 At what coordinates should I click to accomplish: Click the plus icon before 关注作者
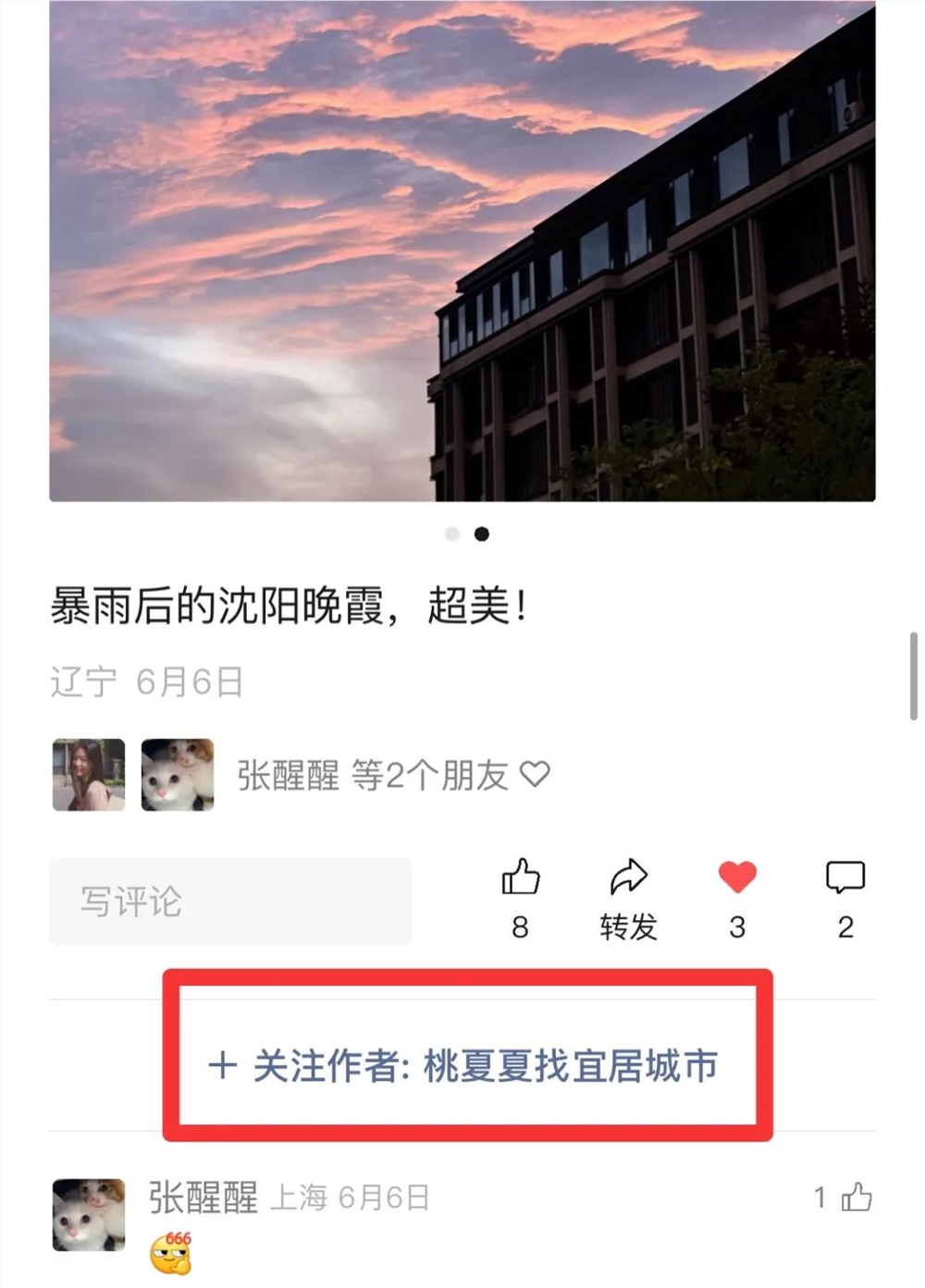click(222, 1063)
